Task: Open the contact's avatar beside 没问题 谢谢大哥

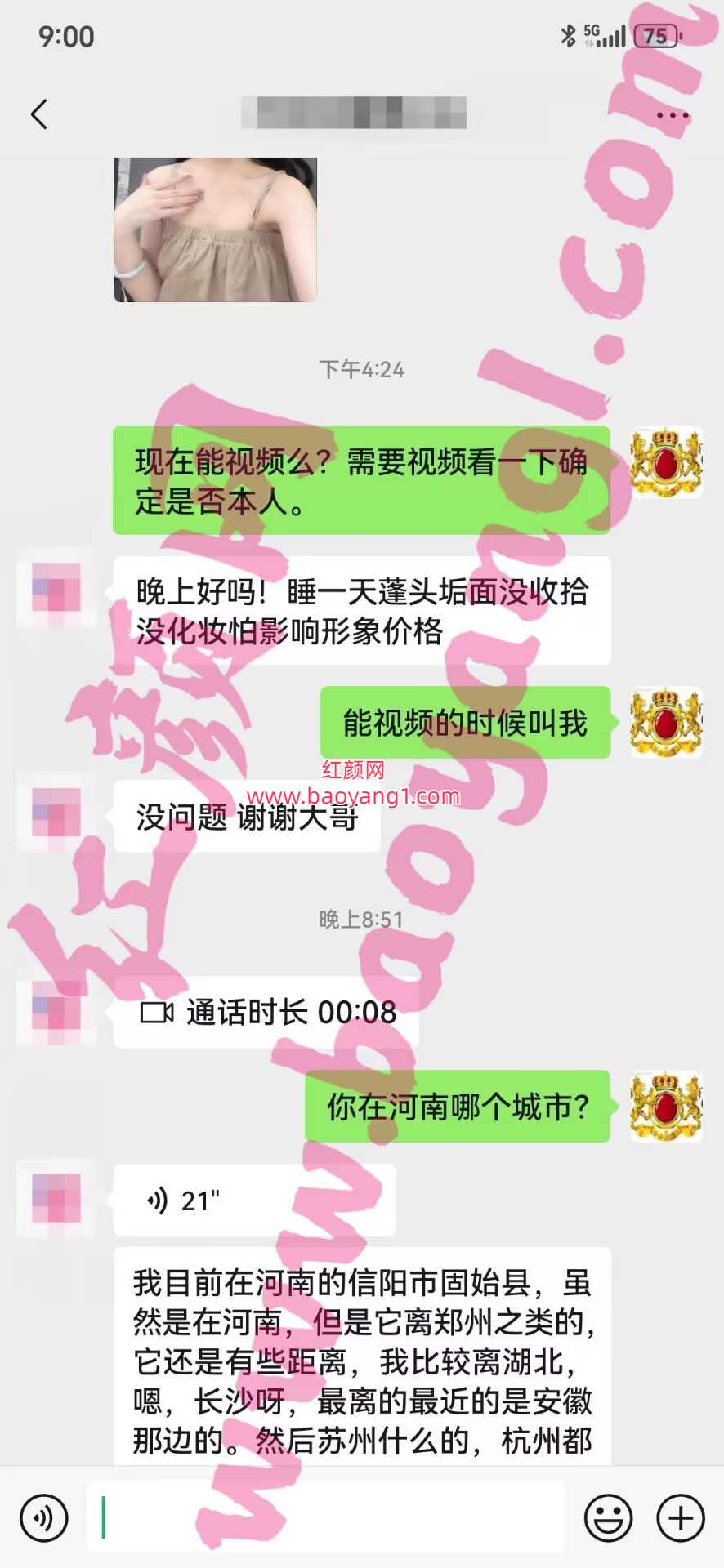Action: click(56, 813)
